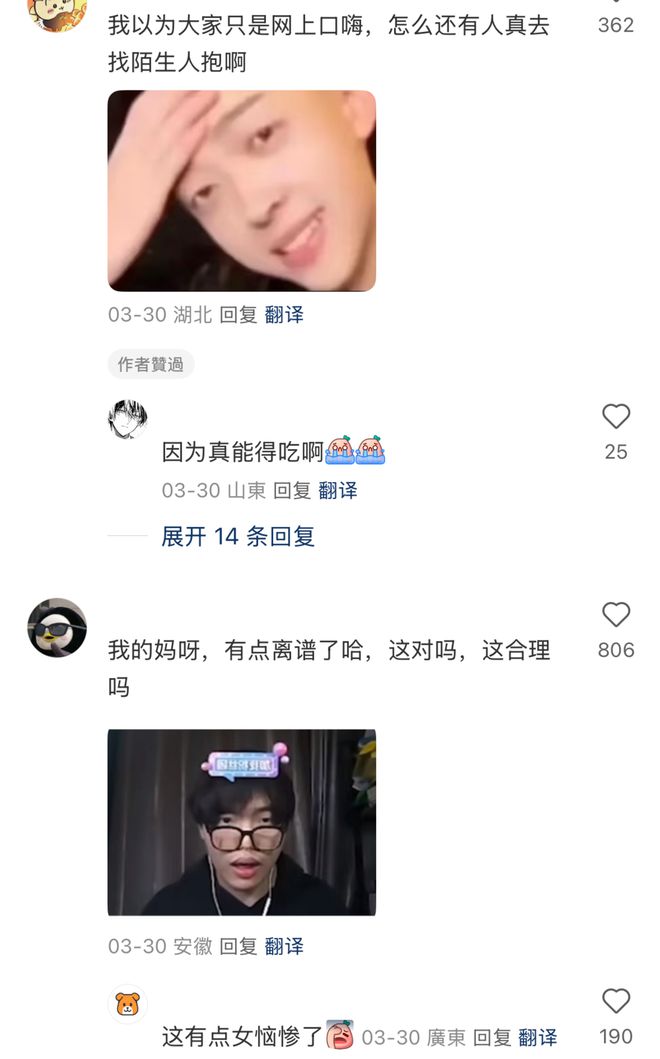
Task: Open avatar of the 湖北 commenter
Action: pyautogui.click(x=57, y=12)
